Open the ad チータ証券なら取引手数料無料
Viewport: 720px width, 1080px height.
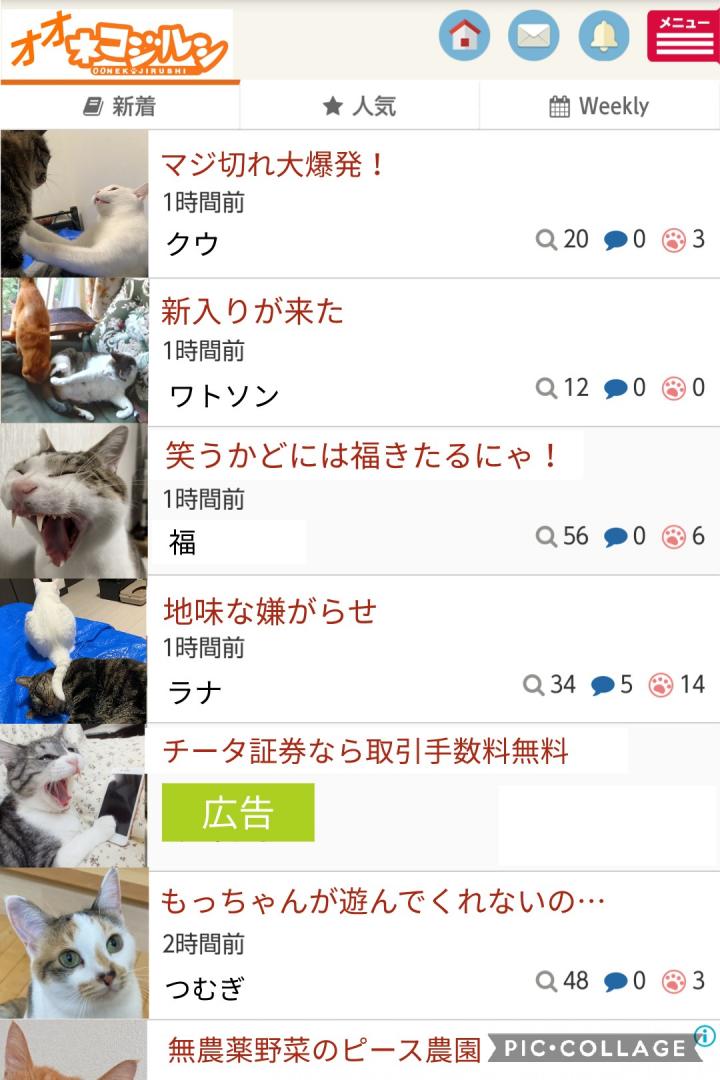point(366,750)
